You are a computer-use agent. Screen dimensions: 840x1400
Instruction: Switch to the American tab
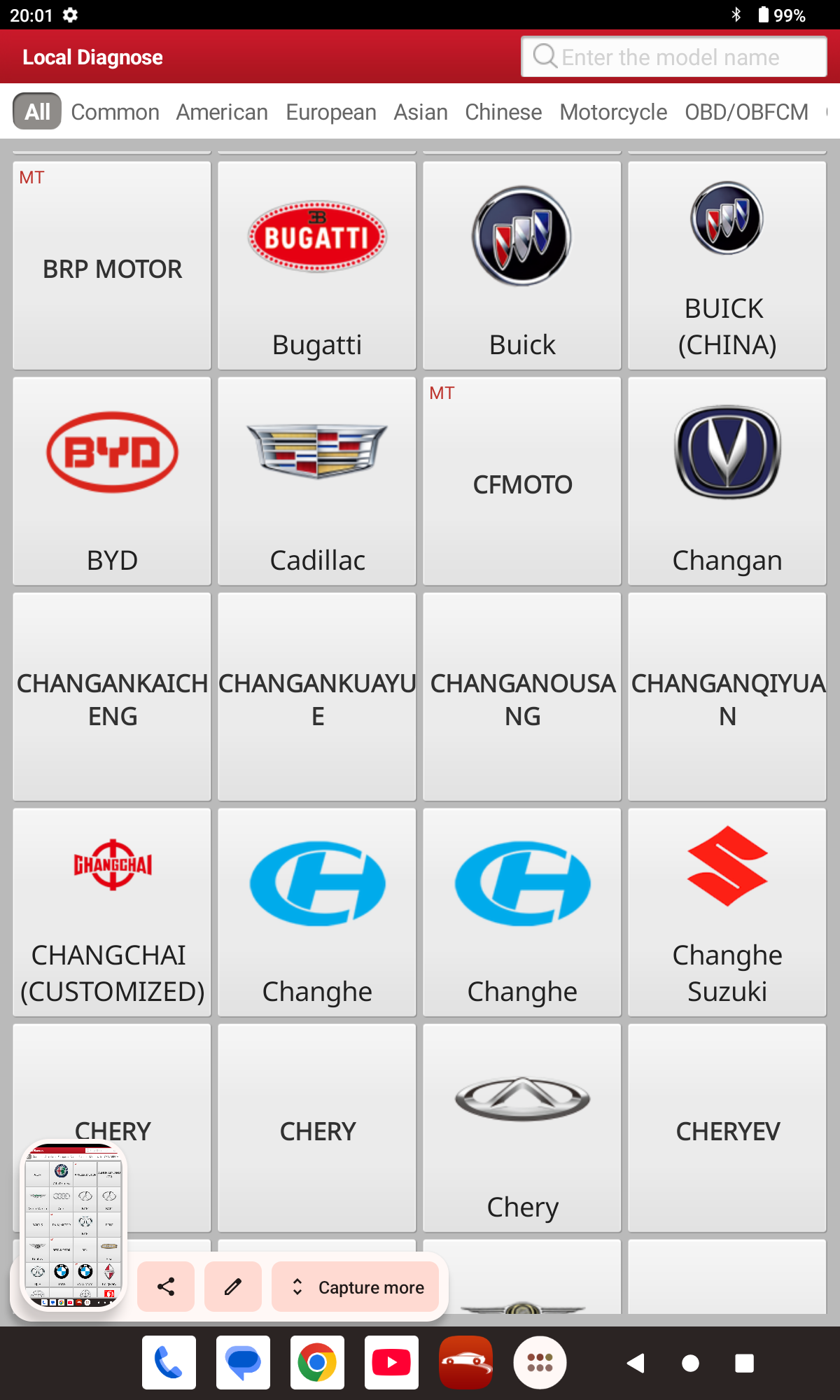pyautogui.click(x=222, y=112)
